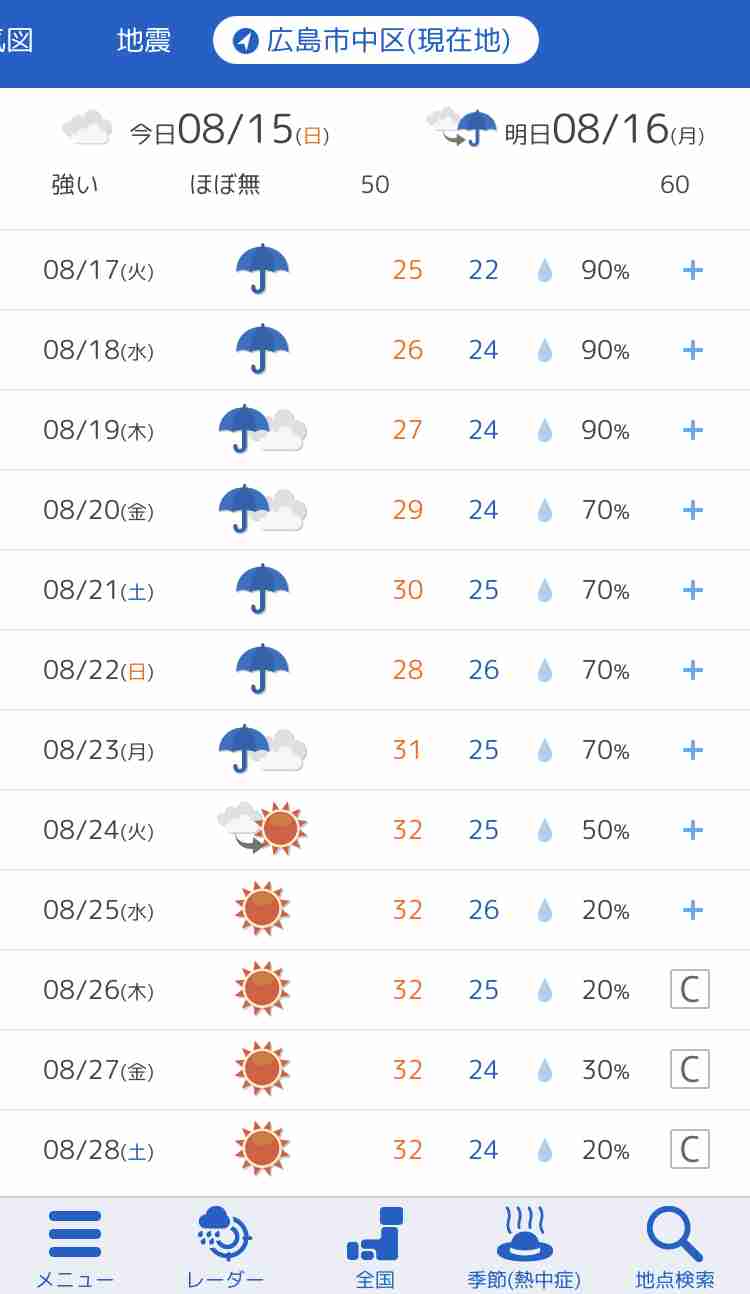Open 季節(熱中症) seasonal info
The width and height of the screenshot is (750, 1294).
pyautogui.click(x=524, y=1247)
